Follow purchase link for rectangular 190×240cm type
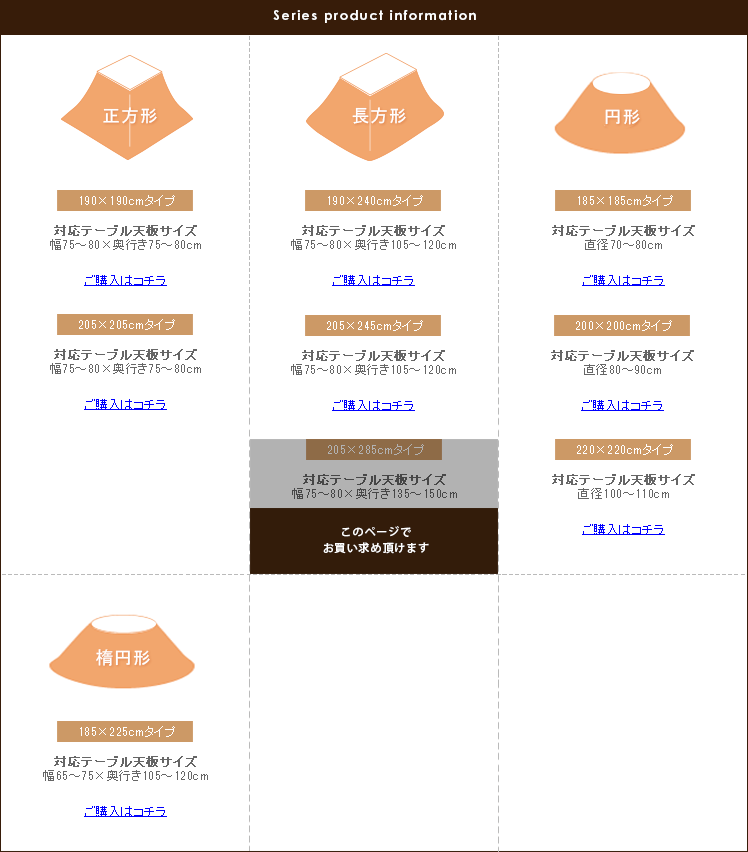The width and height of the screenshot is (748, 852). tap(373, 281)
